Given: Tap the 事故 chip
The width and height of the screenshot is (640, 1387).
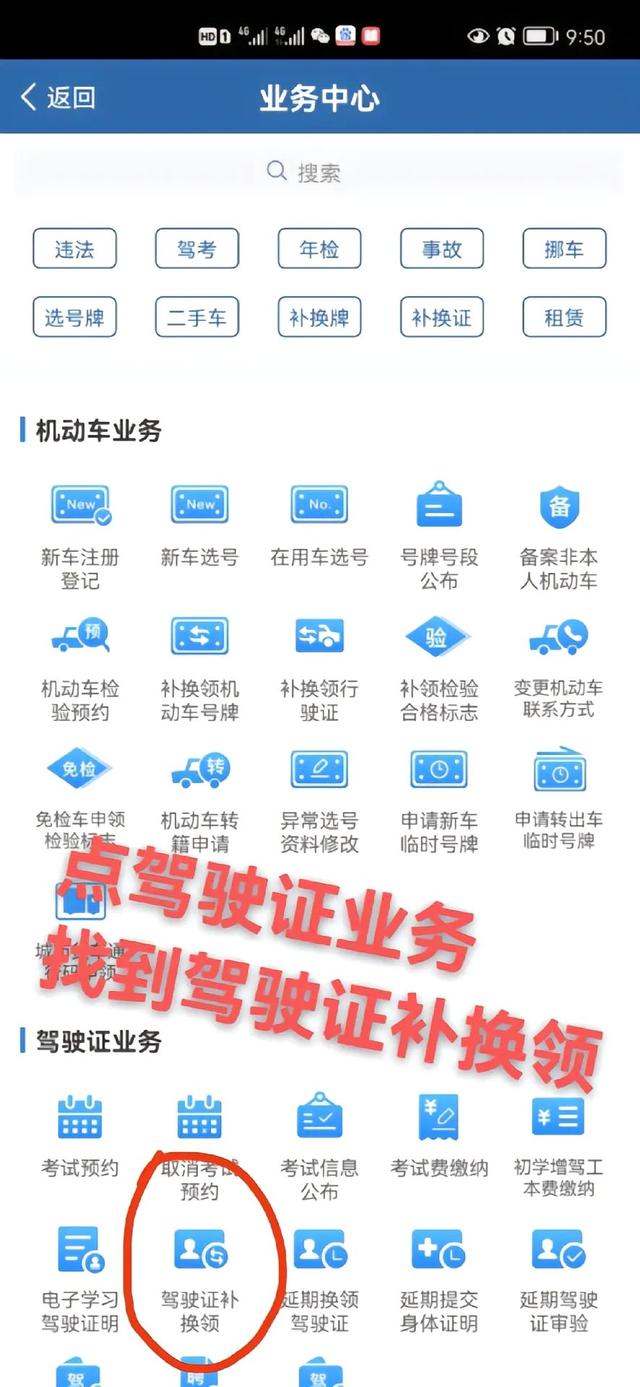Looking at the screenshot, I should [x=441, y=249].
